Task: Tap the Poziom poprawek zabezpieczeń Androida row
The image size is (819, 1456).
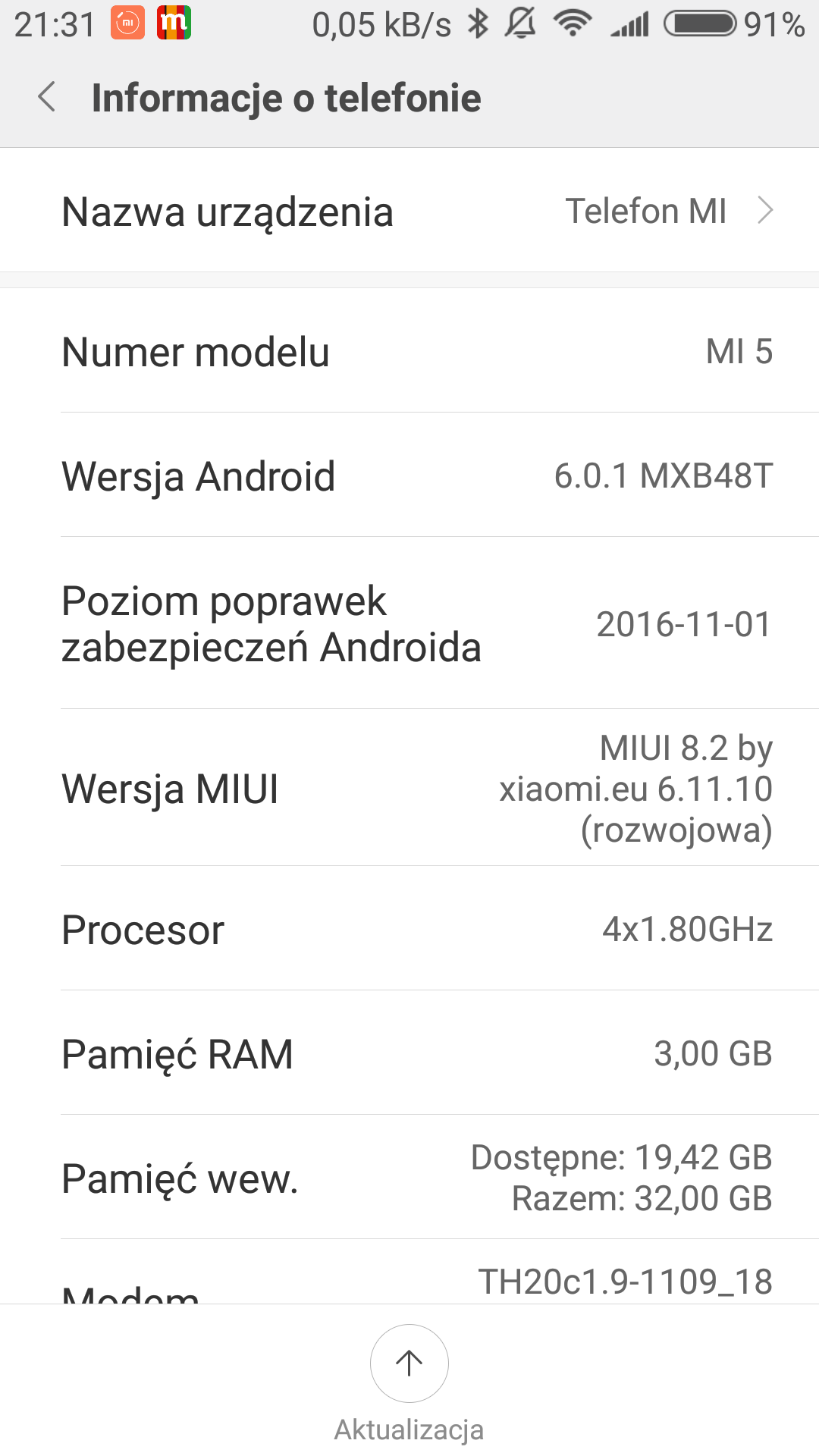Action: (409, 624)
